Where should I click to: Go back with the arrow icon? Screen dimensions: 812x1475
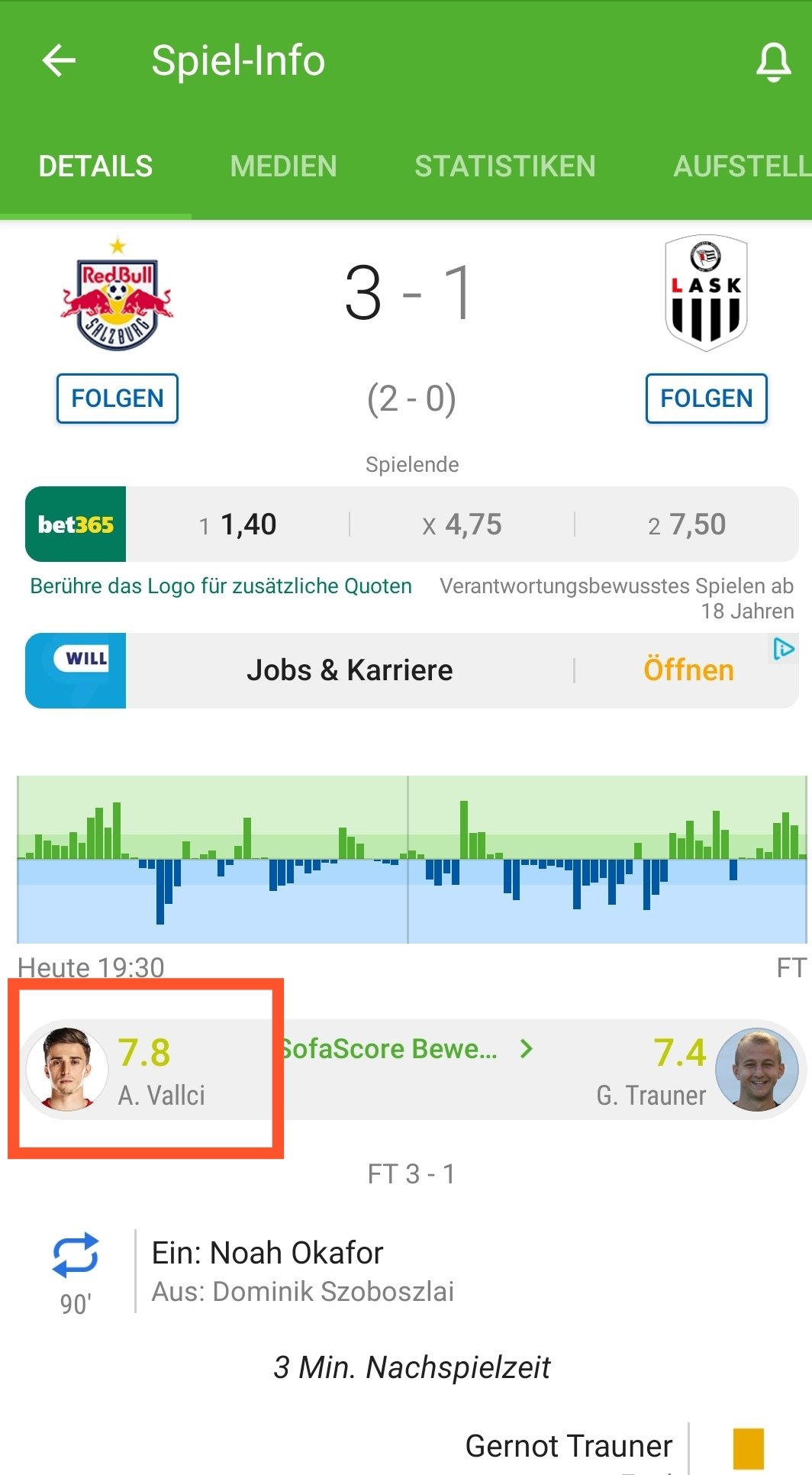59,60
